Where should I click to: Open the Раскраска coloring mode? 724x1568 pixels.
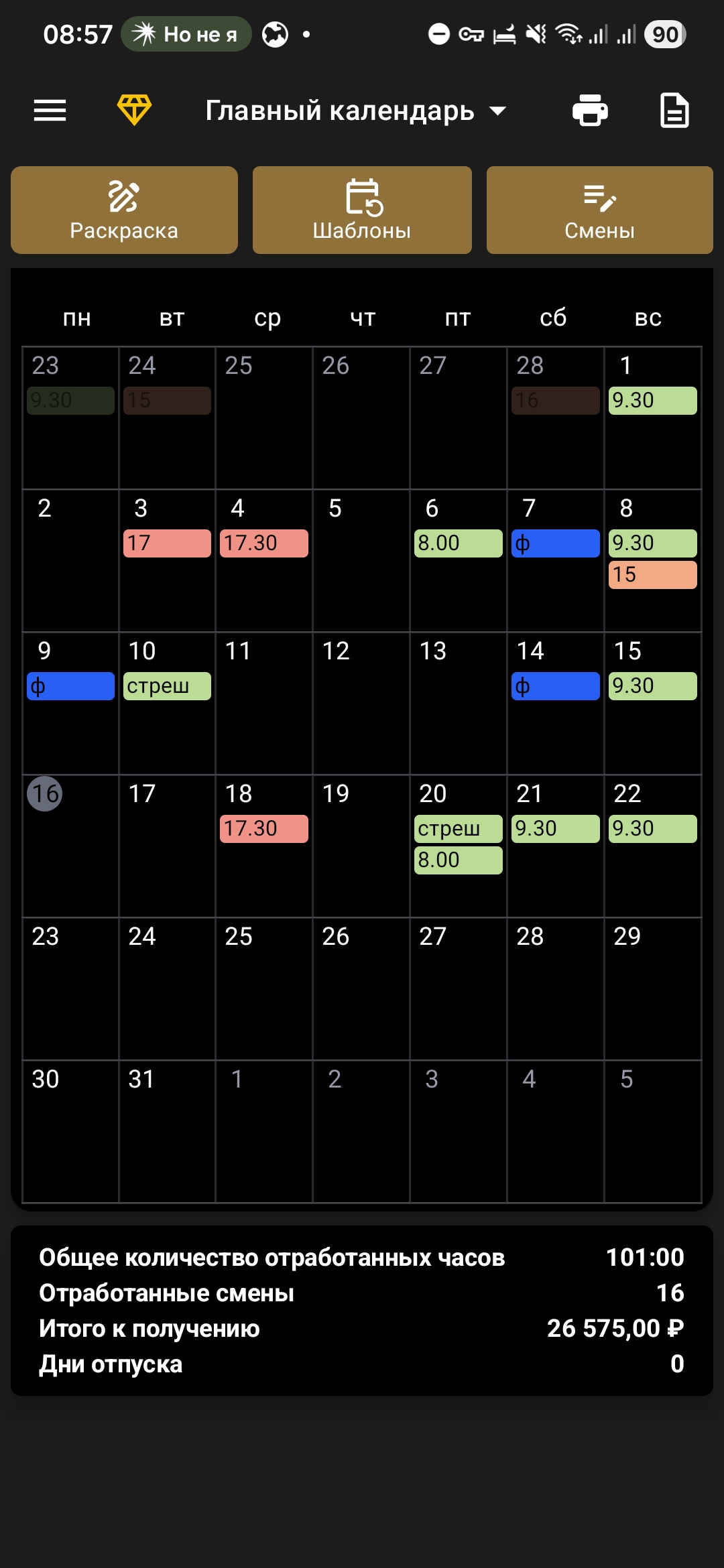(x=124, y=210)
